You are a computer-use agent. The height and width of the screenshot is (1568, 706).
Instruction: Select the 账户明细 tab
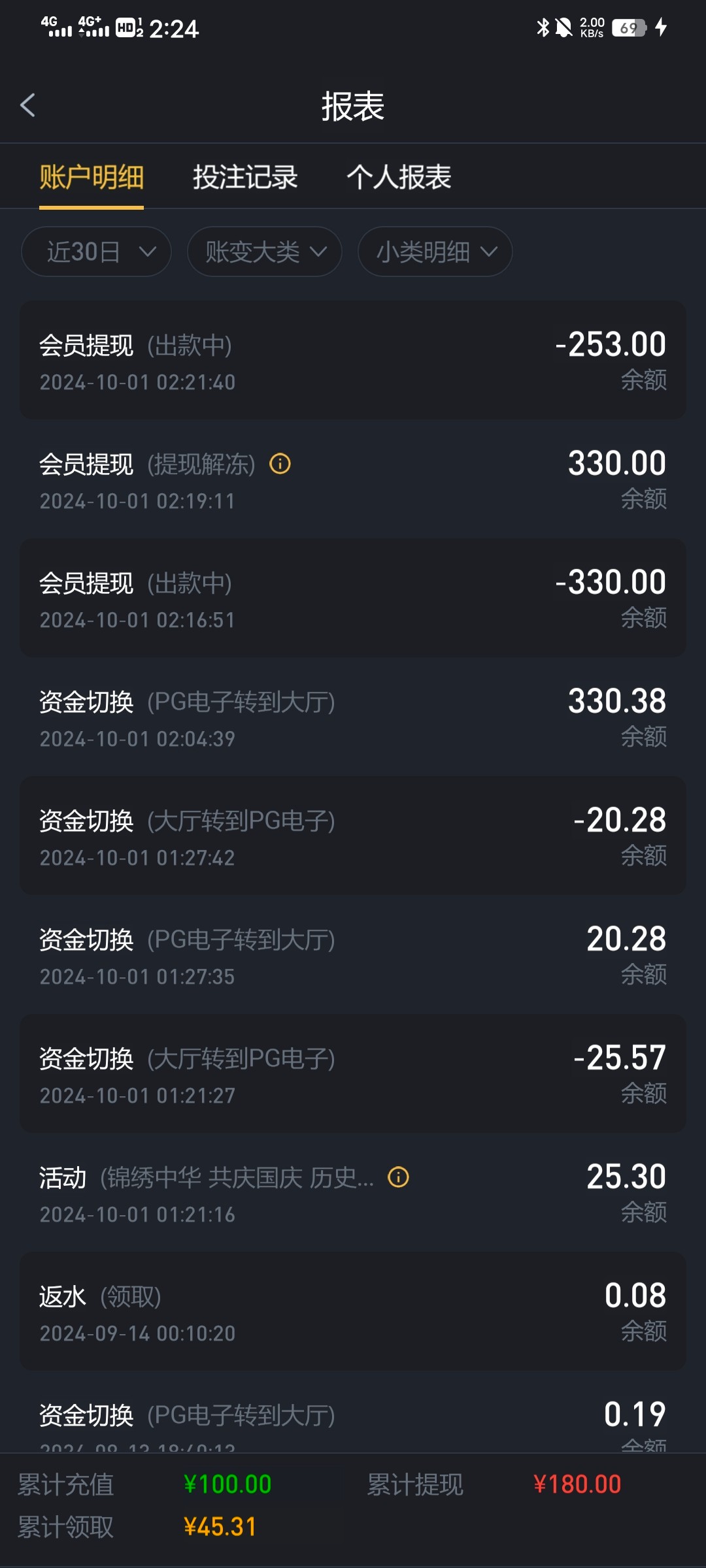point(92,177)
